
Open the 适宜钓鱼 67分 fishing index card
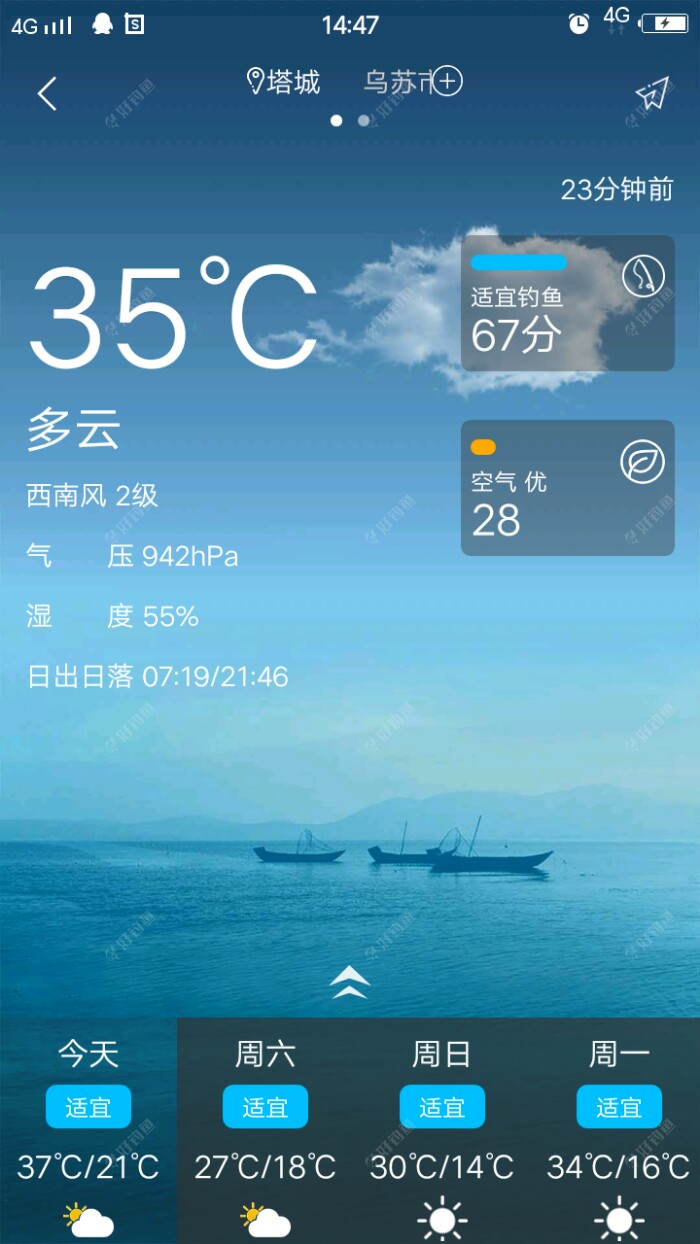pos(567,303)
